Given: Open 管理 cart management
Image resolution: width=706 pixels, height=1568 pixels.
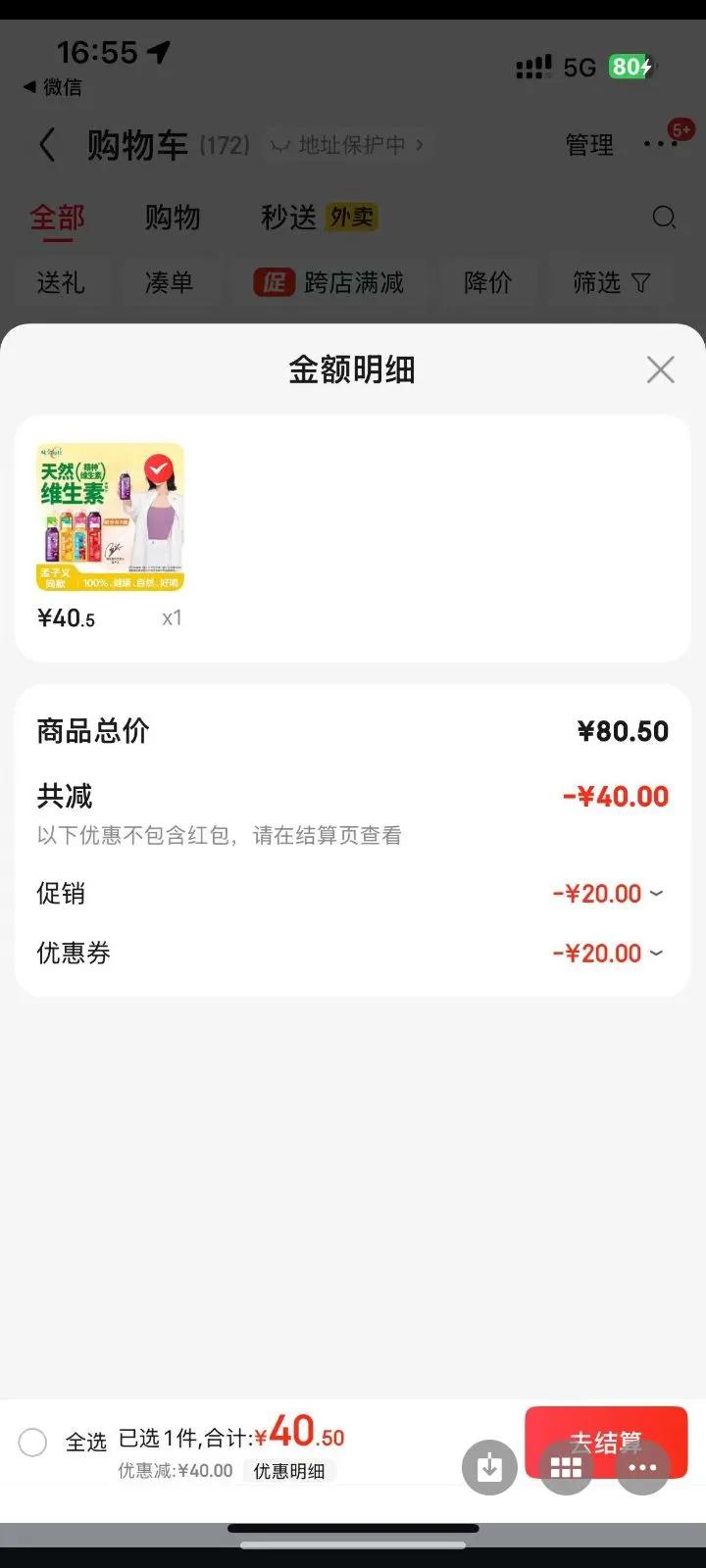Looking at the screenshot, I should pyautogui.click(x=589, y=145).
